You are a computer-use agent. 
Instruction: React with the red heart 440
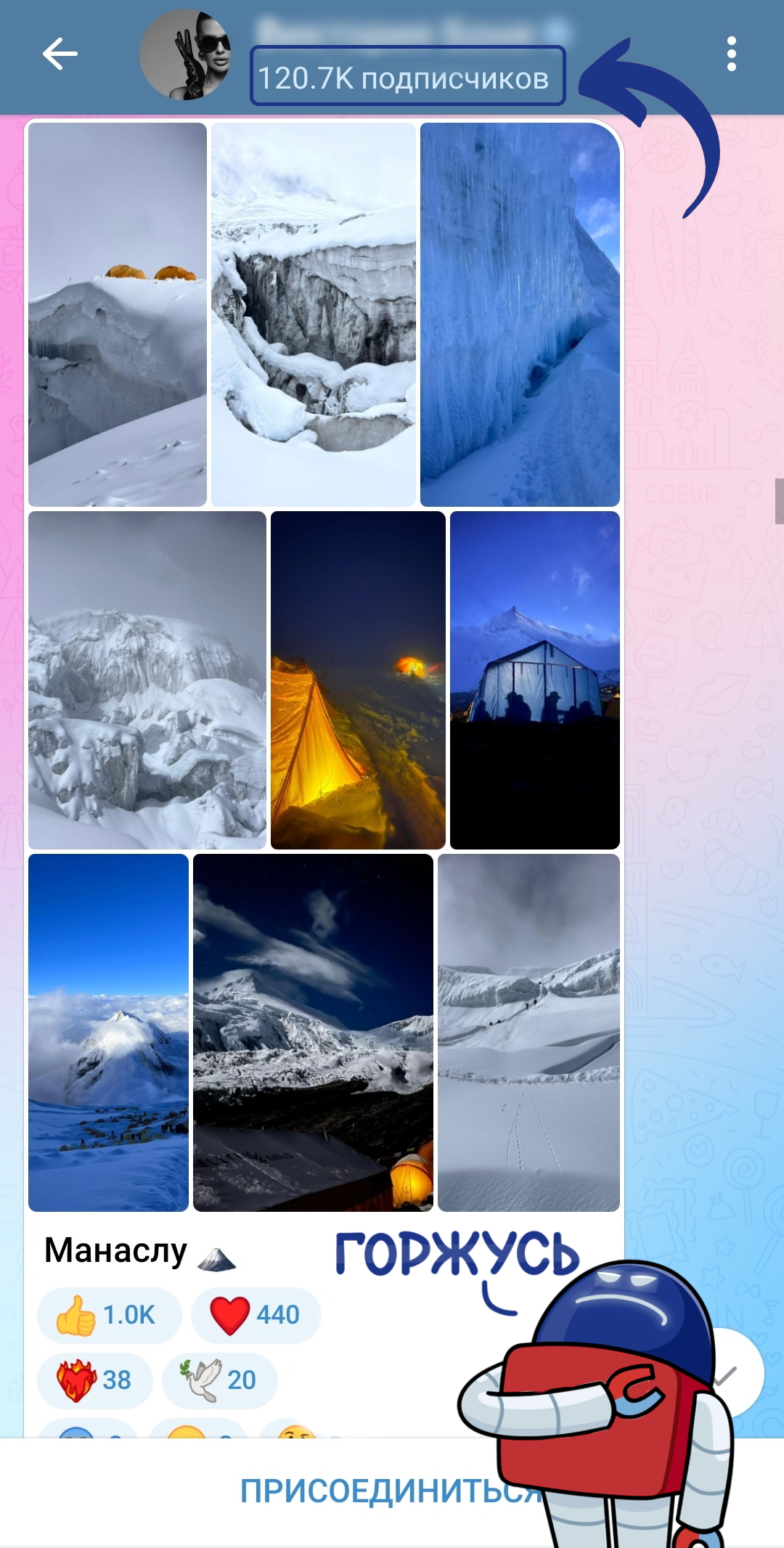[x=256, y=1315]
